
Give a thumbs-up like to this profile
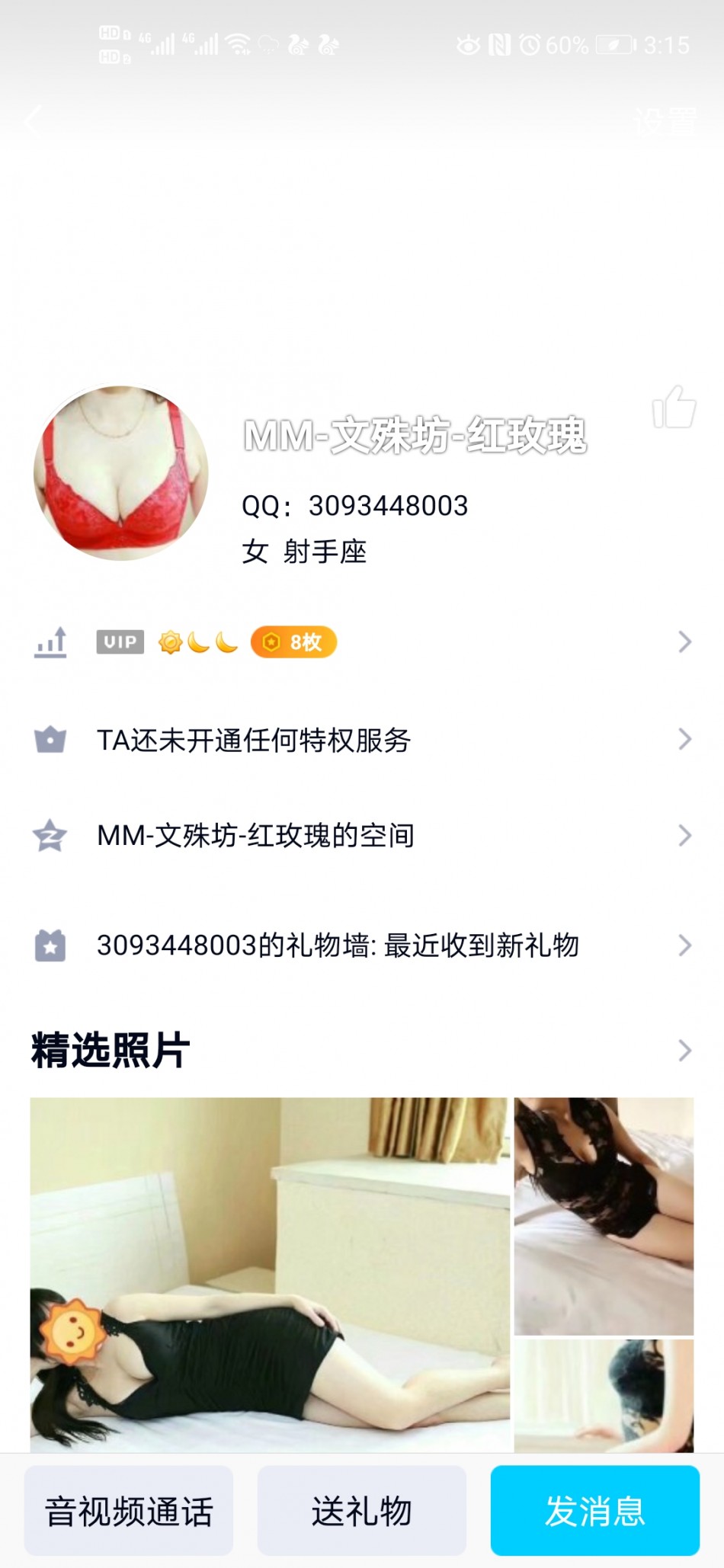(674, 408)
